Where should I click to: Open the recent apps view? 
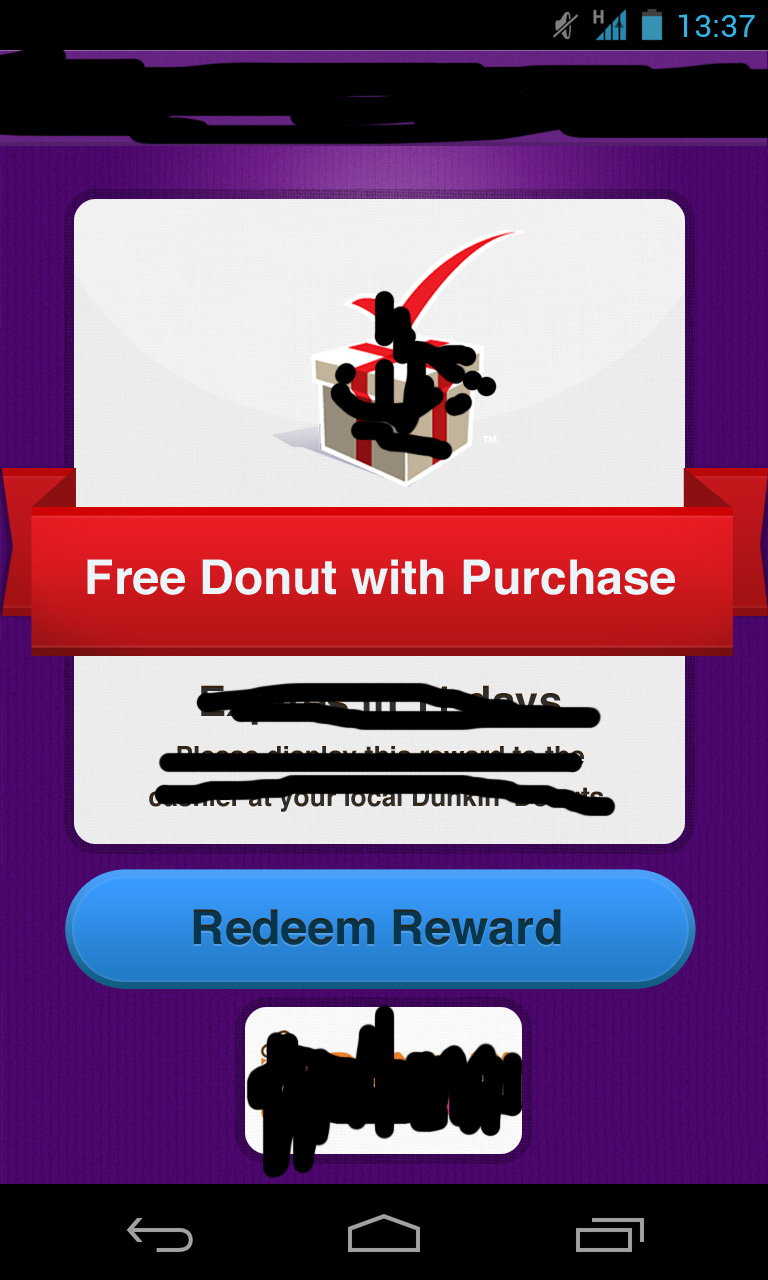tap(609, 1235)
